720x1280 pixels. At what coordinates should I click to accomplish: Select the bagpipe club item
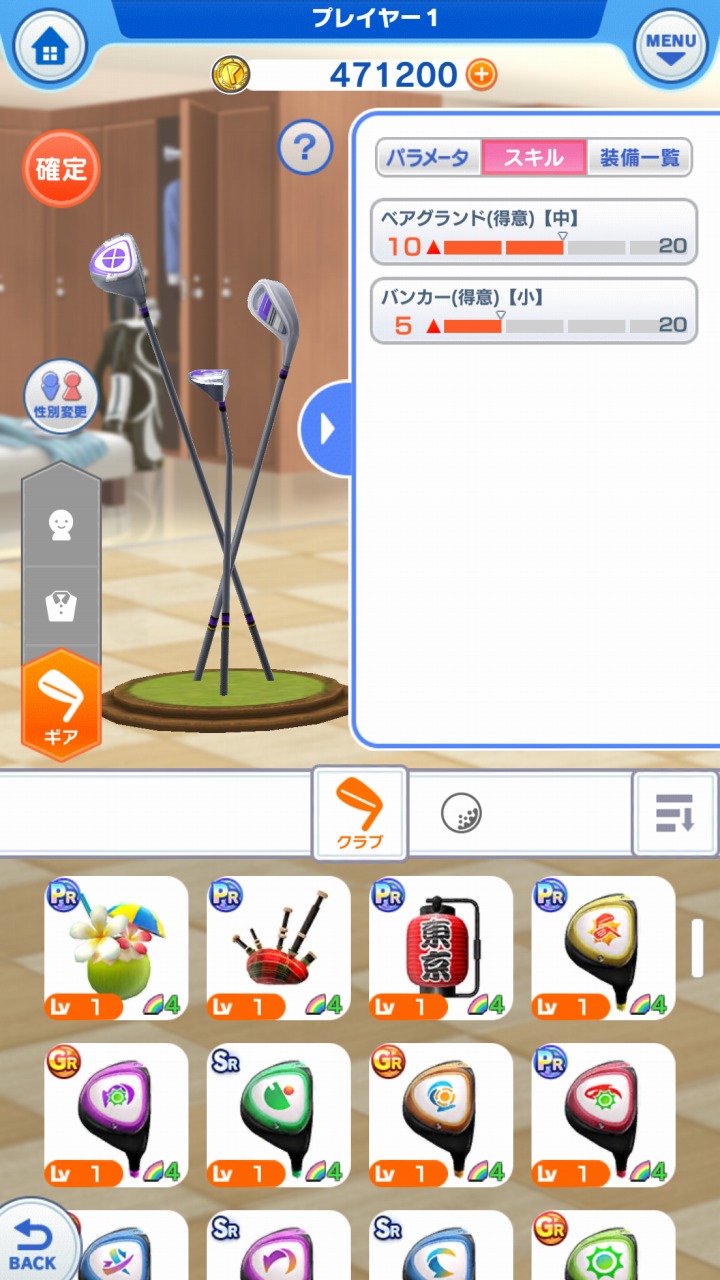pos(278,947)
